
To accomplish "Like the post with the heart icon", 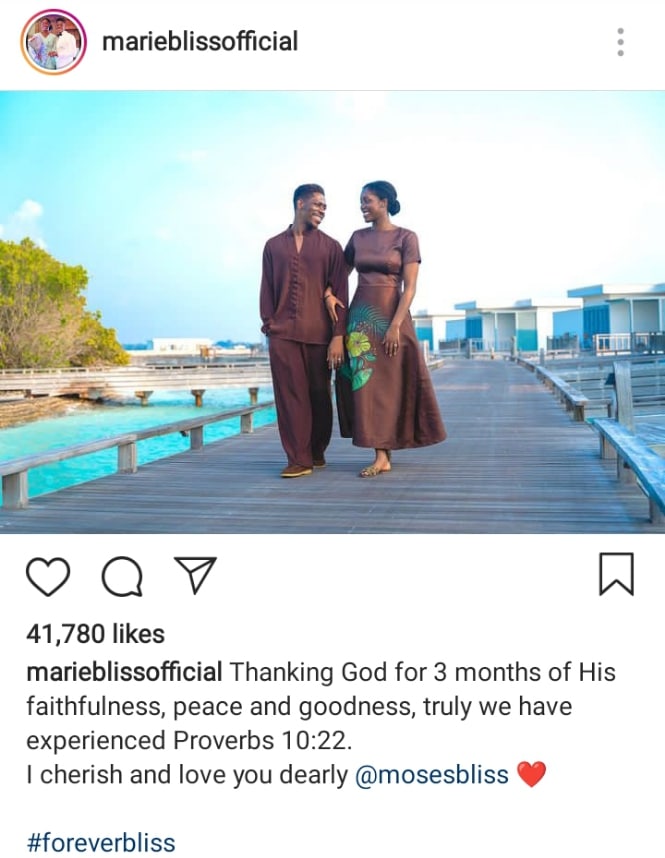I will tap(48, 575).
